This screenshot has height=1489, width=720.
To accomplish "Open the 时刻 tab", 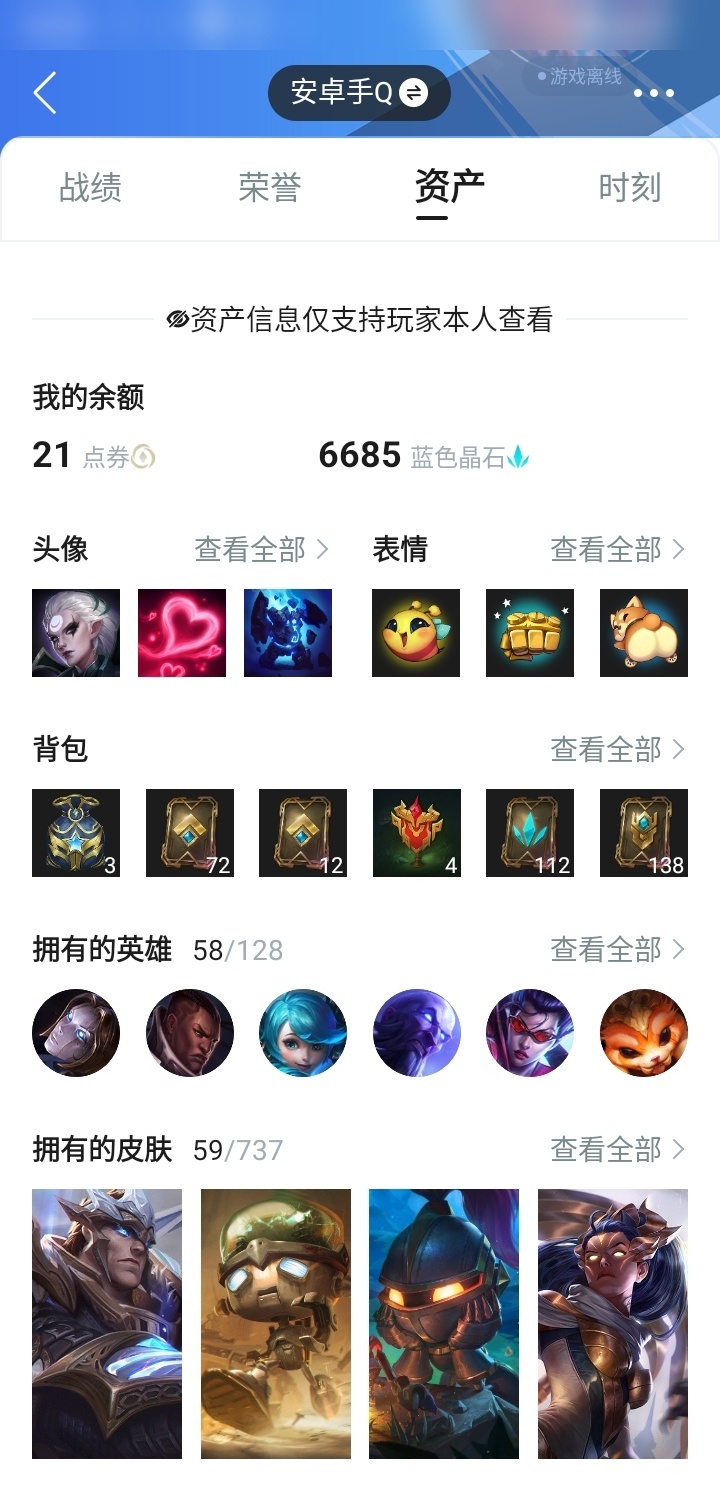I will pos(630,187).
